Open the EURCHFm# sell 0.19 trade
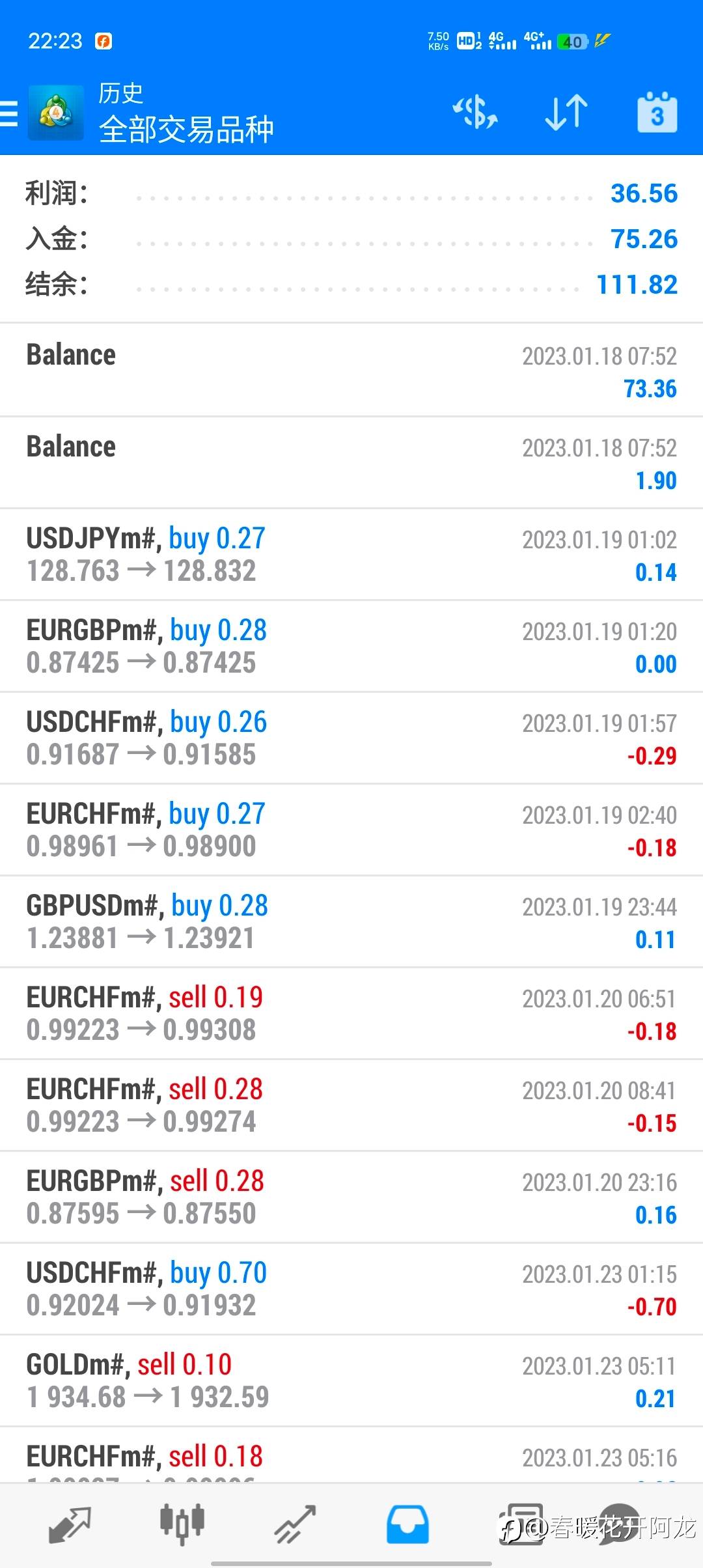The height and width of the screenshot is (1568, 703). tap(351, 1014)
